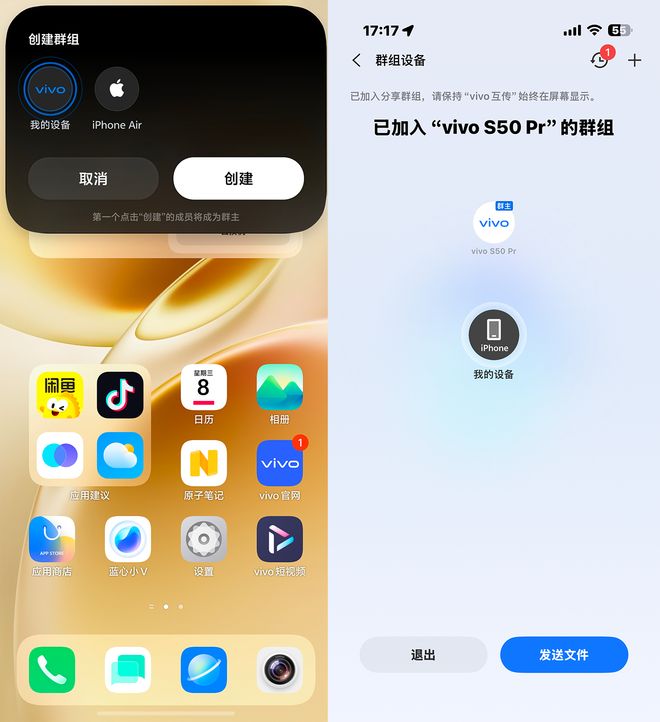
Task: Open the transfer history icon
Action: pyautogui.click(x=599, y=60)
